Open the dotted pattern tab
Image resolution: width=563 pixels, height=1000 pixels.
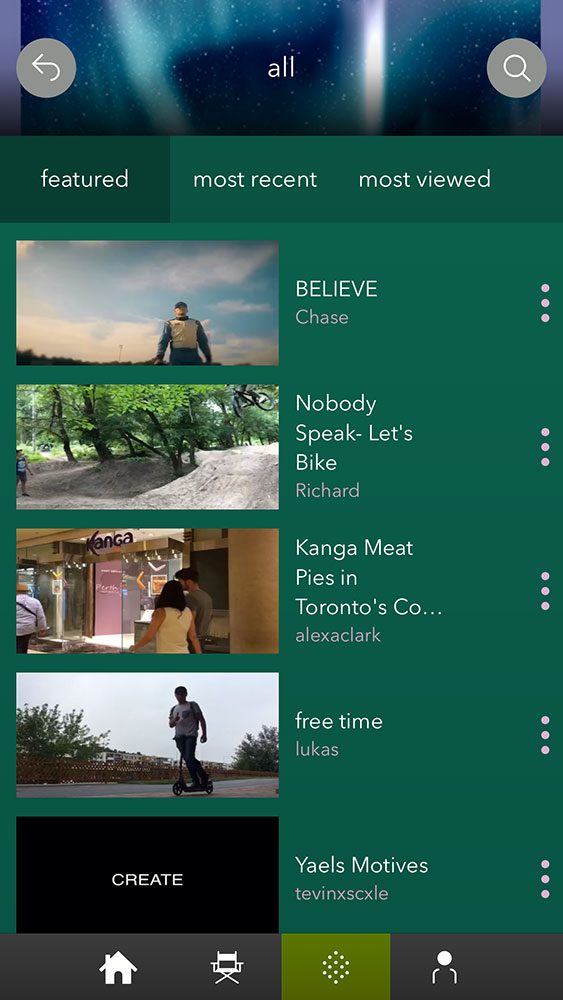pos(336,967)
